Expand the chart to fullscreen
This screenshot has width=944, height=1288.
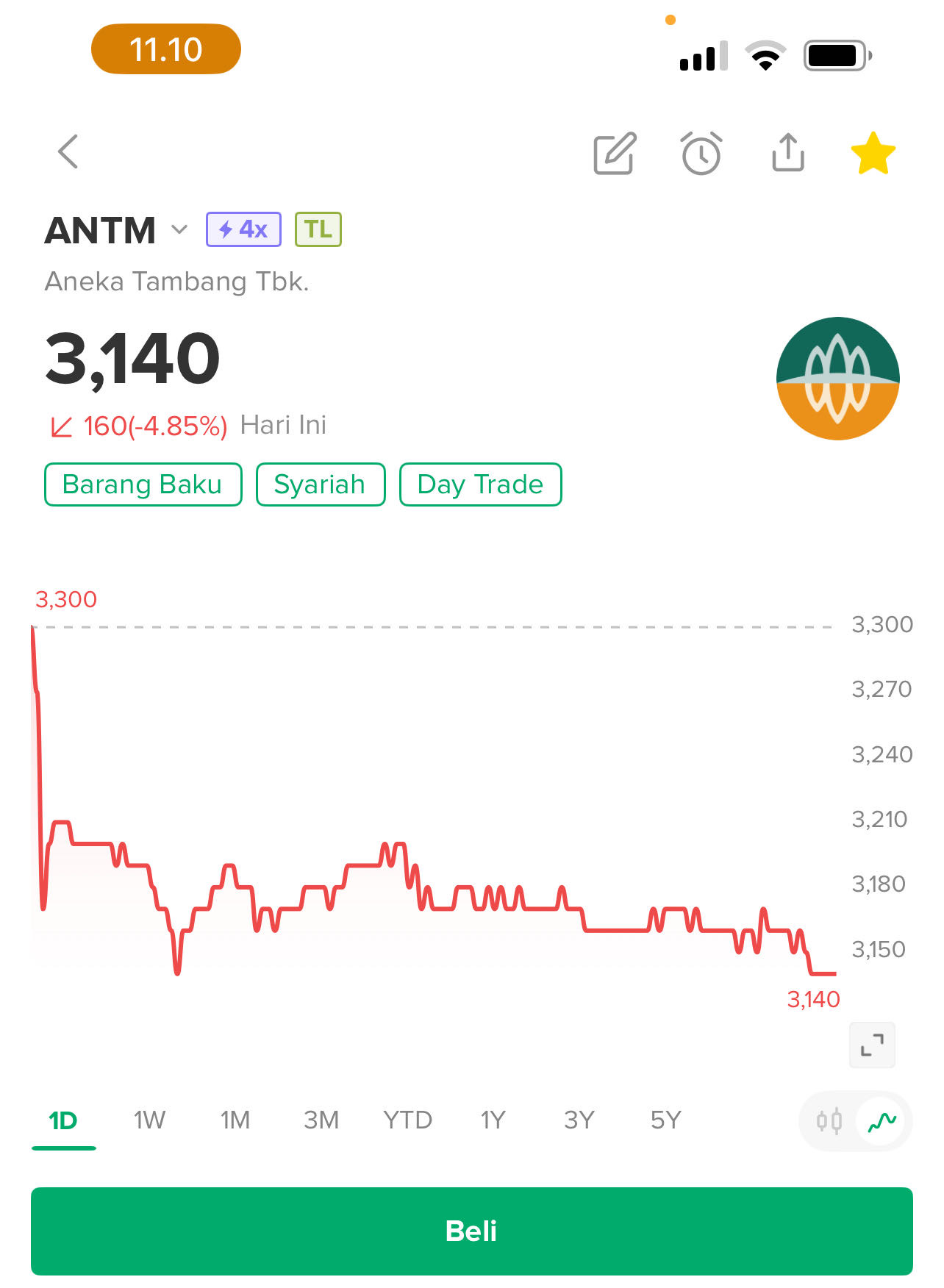[x=872, y=1045]
